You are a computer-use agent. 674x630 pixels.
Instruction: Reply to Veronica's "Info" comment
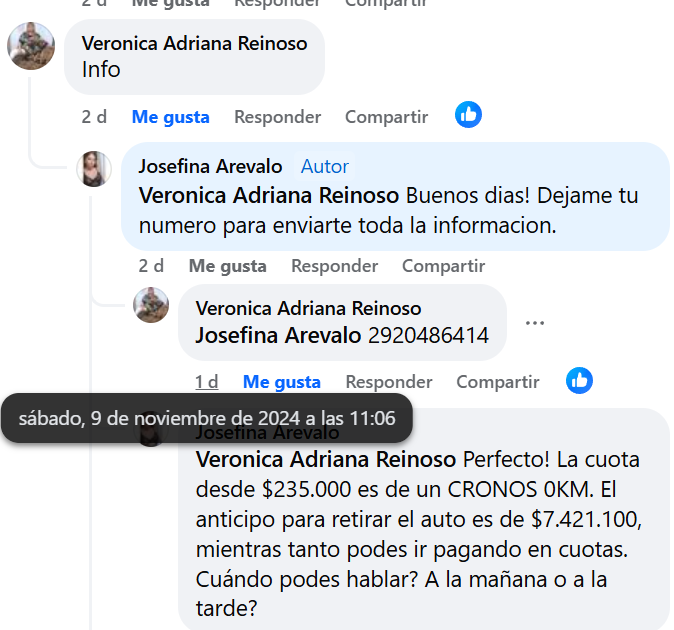(x=277, y=117)
